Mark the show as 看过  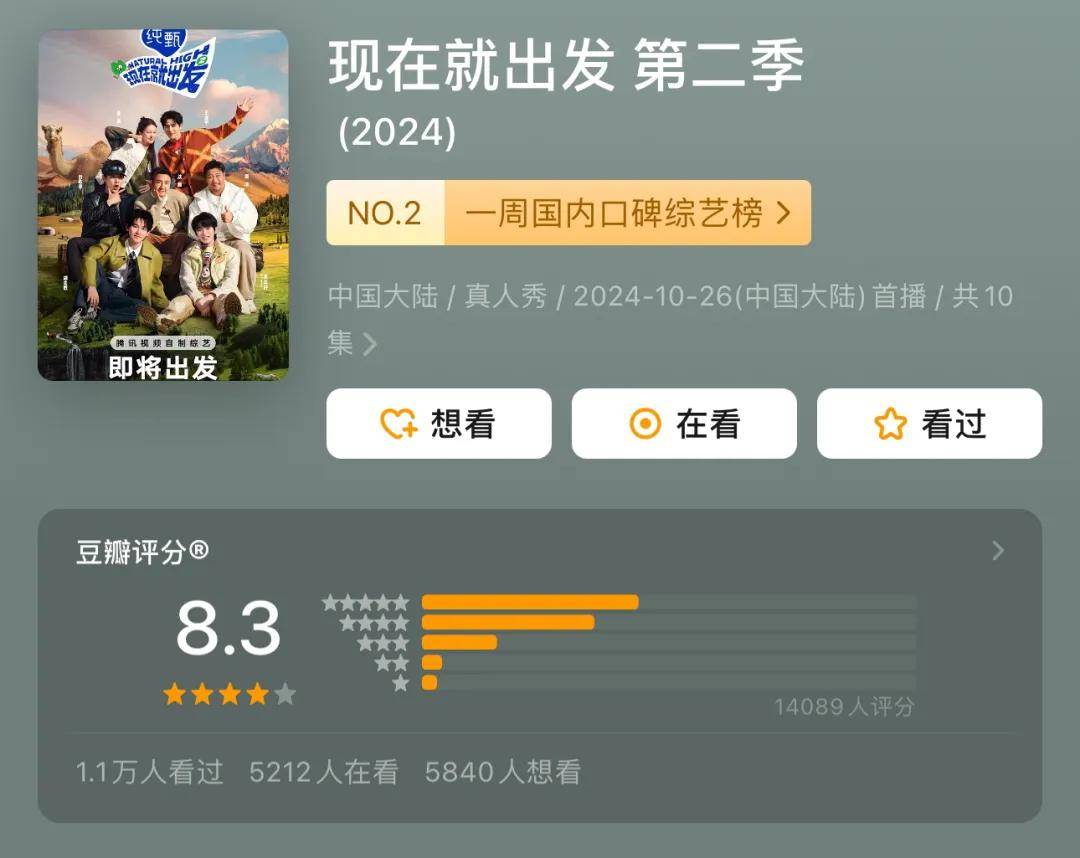pos(929,424)
